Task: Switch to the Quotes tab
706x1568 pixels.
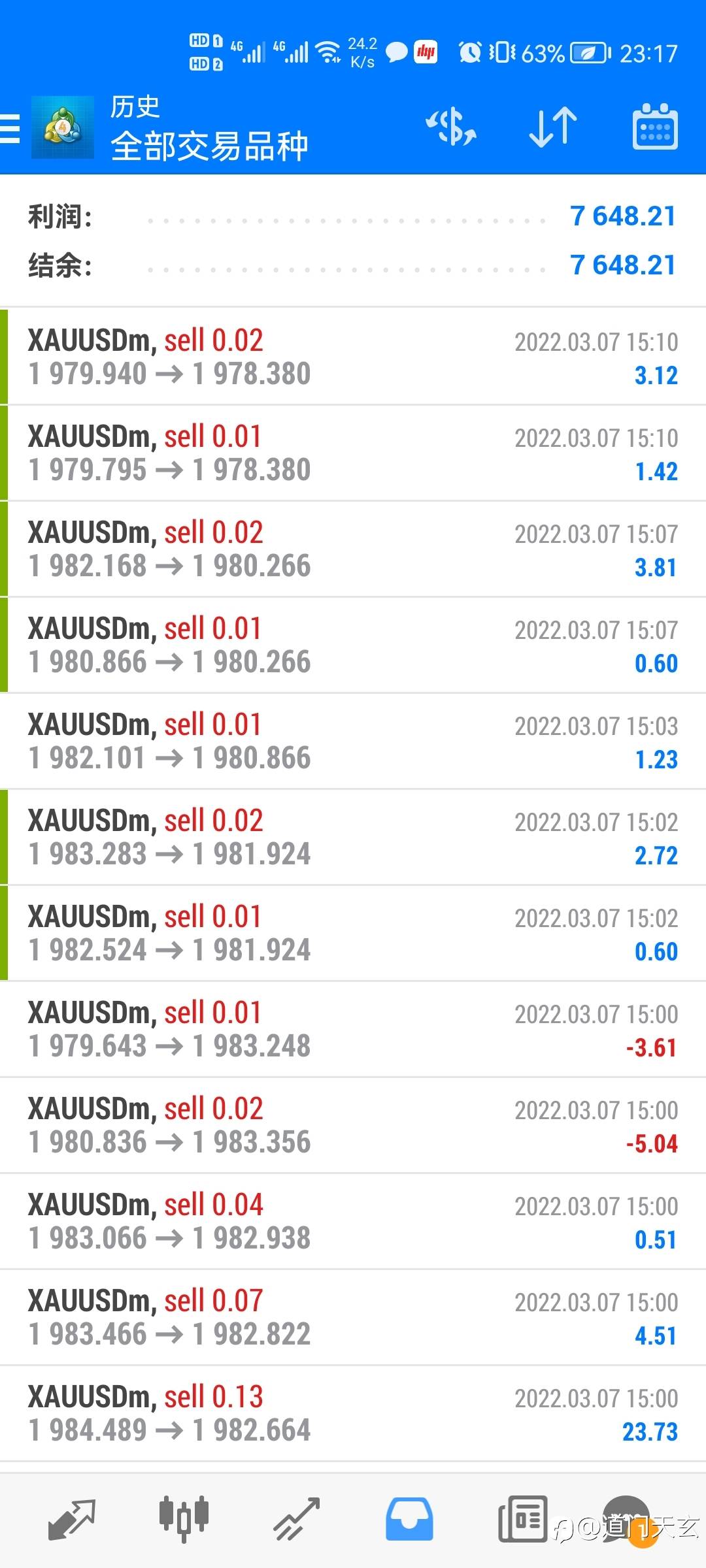Action: (x=72, y=1520)
